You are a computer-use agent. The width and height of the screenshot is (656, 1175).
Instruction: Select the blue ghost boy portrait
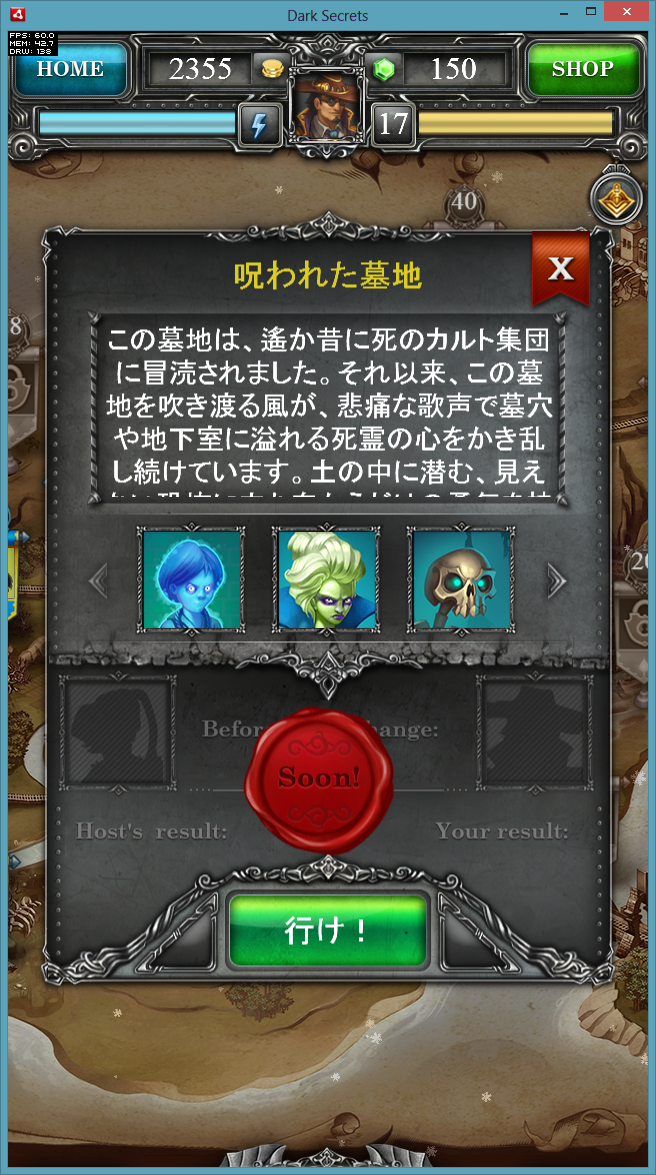(x=191, y=579)
